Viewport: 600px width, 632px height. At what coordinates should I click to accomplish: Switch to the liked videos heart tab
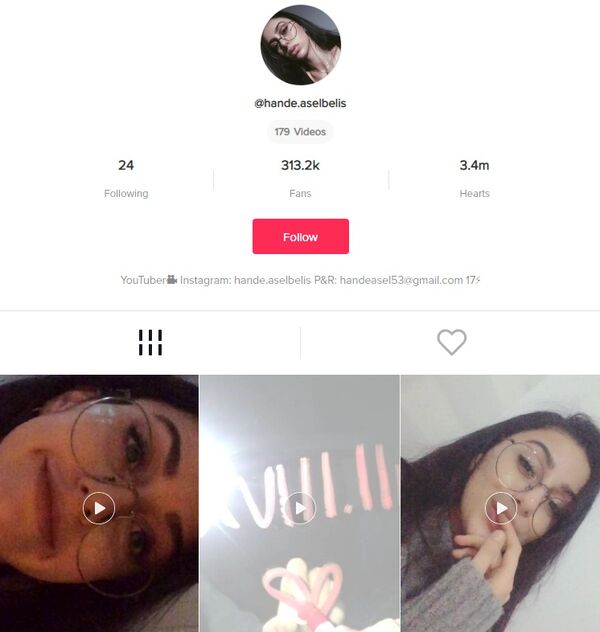tap(451, 342)
